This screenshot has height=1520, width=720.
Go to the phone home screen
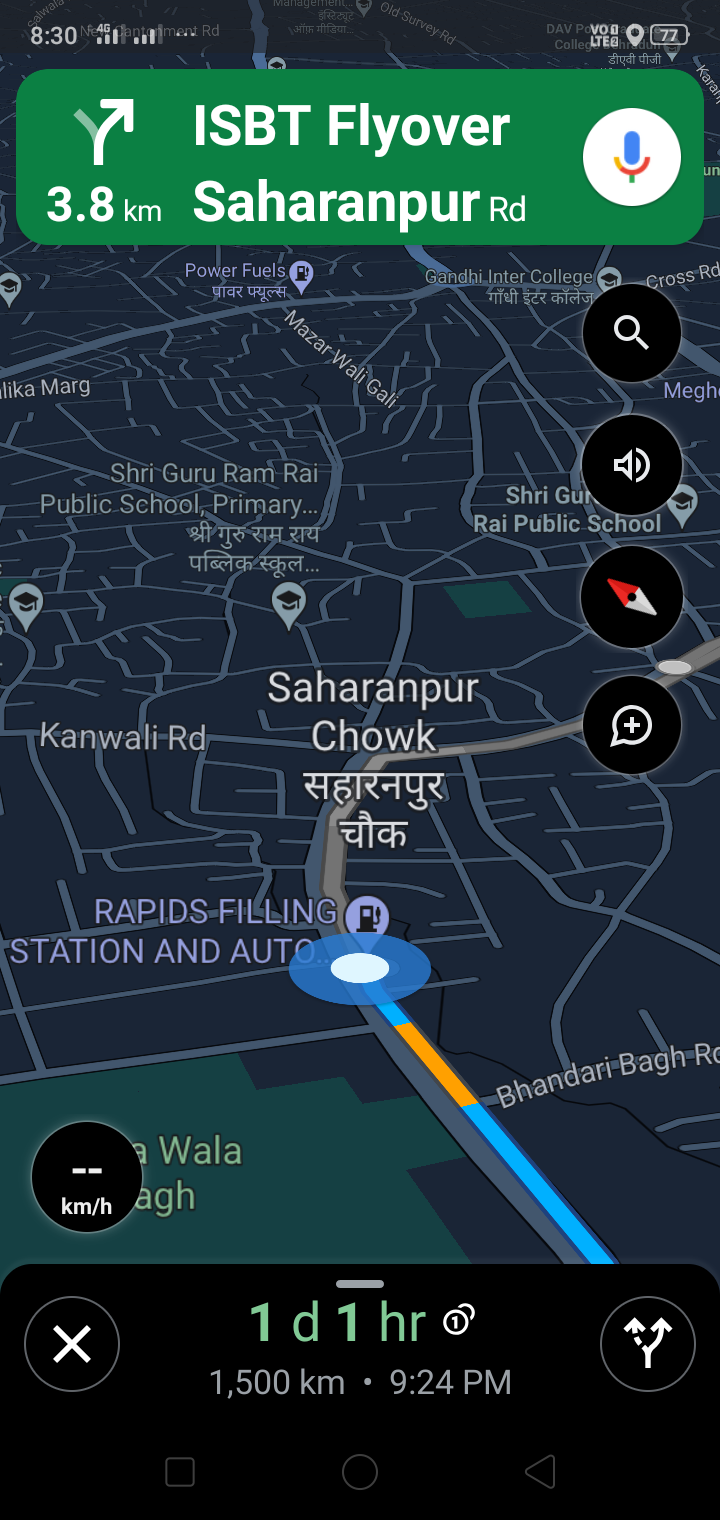pos(360,1471)
